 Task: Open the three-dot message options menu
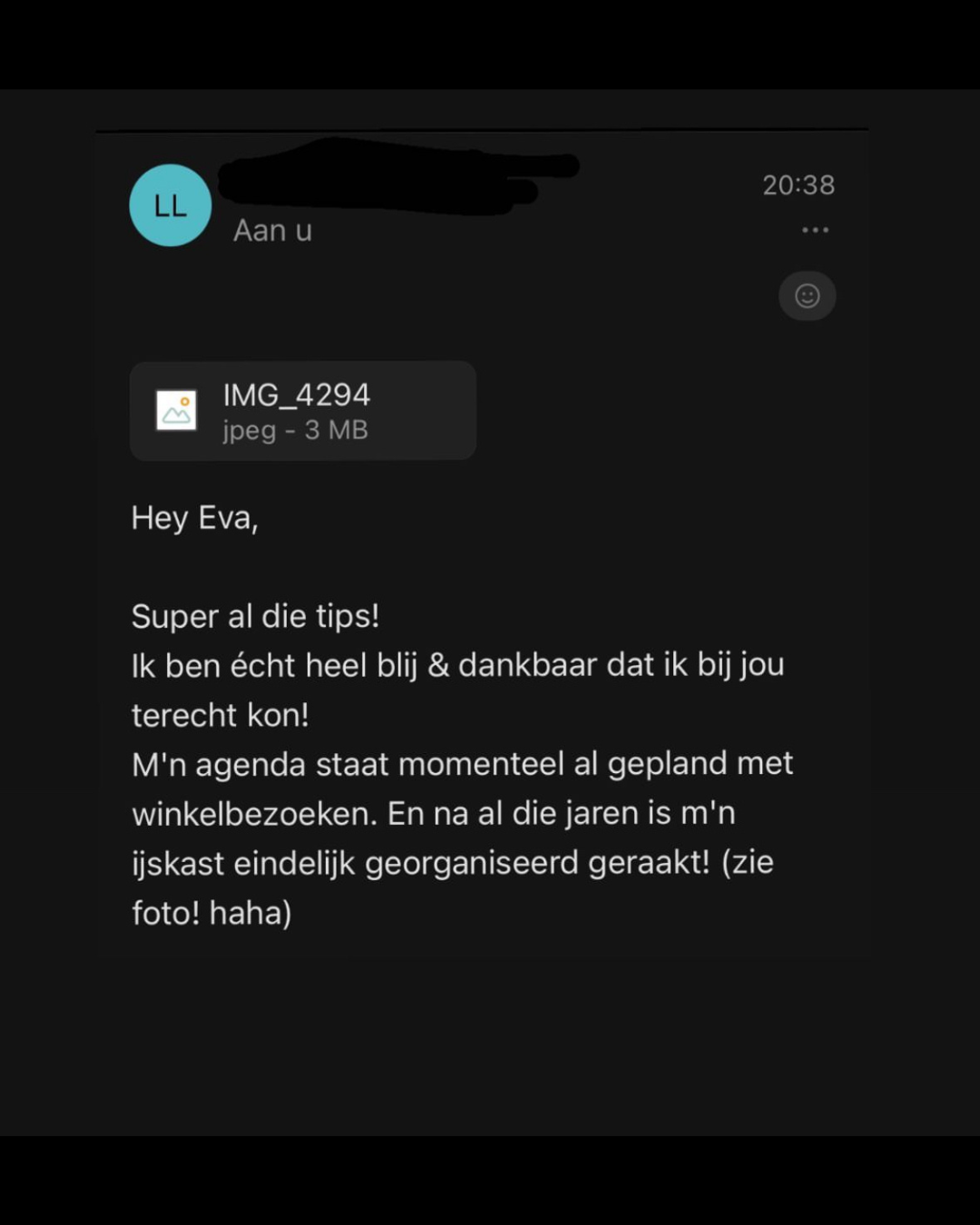click(815, 230)
